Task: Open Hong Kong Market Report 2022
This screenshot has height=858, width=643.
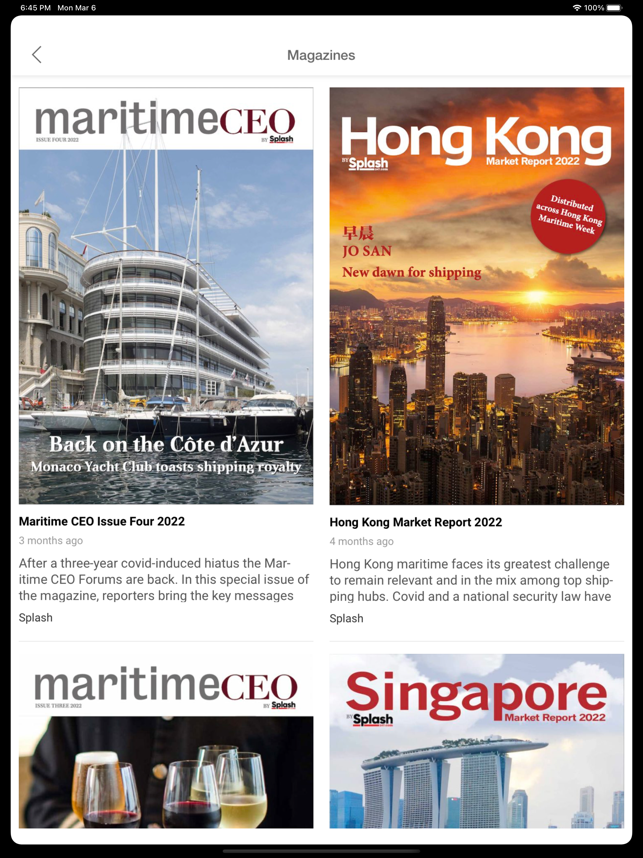Action: point(477,296)
